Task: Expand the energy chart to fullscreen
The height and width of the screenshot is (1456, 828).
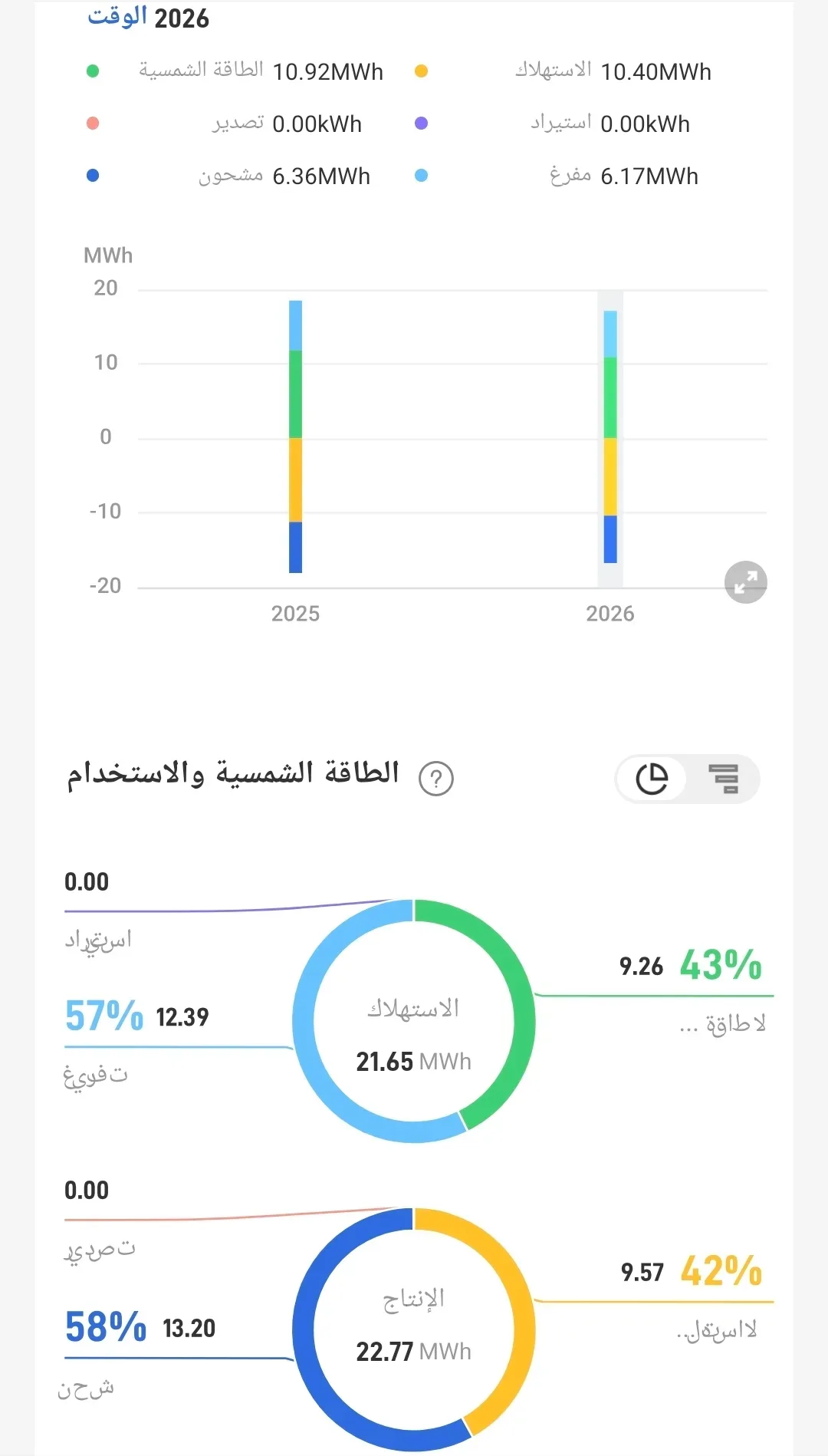Action: tap(746, 582)
